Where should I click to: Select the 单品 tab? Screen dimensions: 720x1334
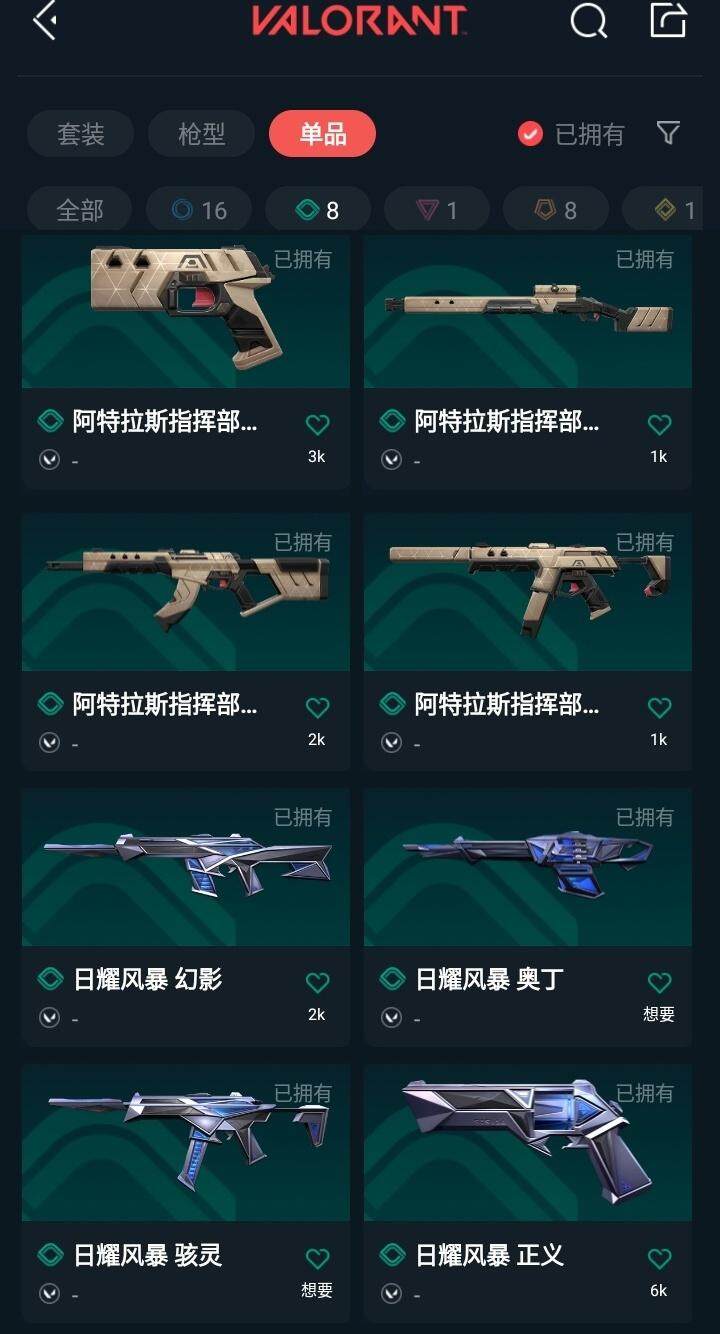tap(322, 134)
